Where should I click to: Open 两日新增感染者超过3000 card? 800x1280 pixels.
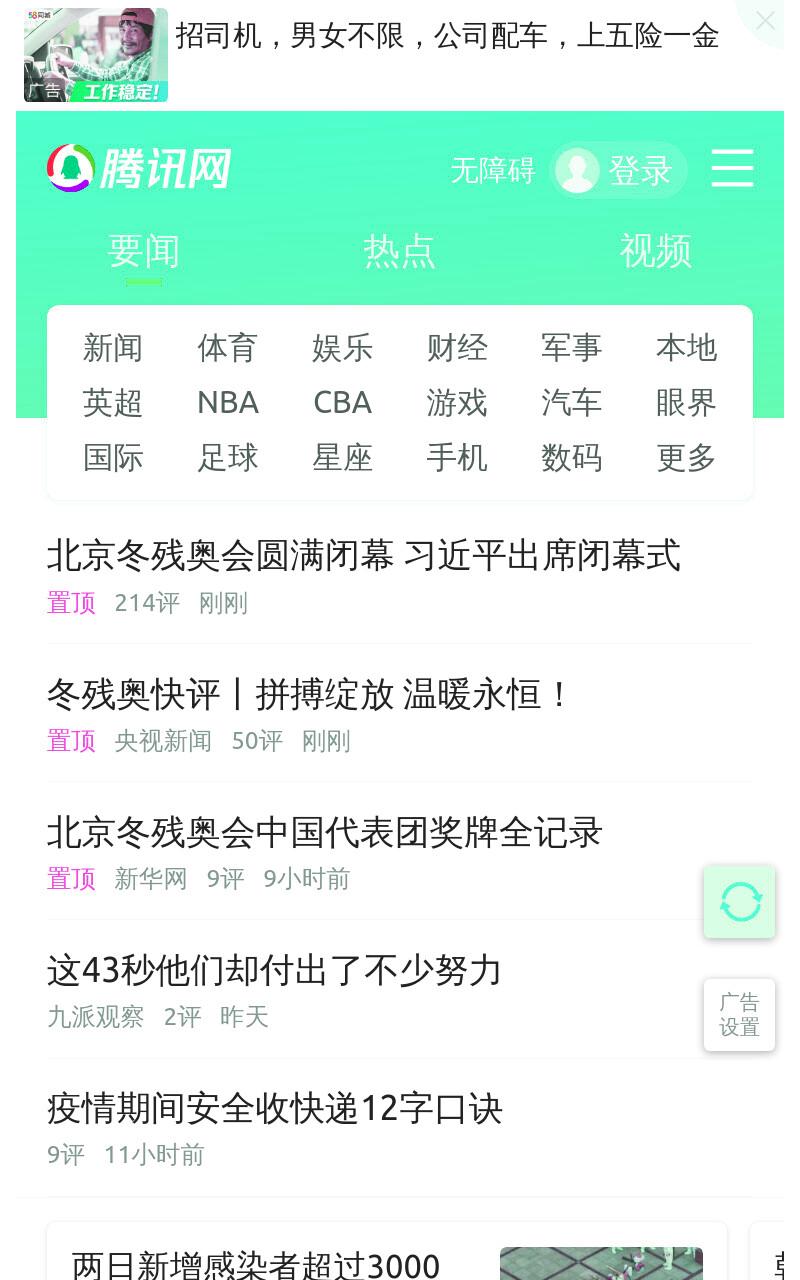387,1250
